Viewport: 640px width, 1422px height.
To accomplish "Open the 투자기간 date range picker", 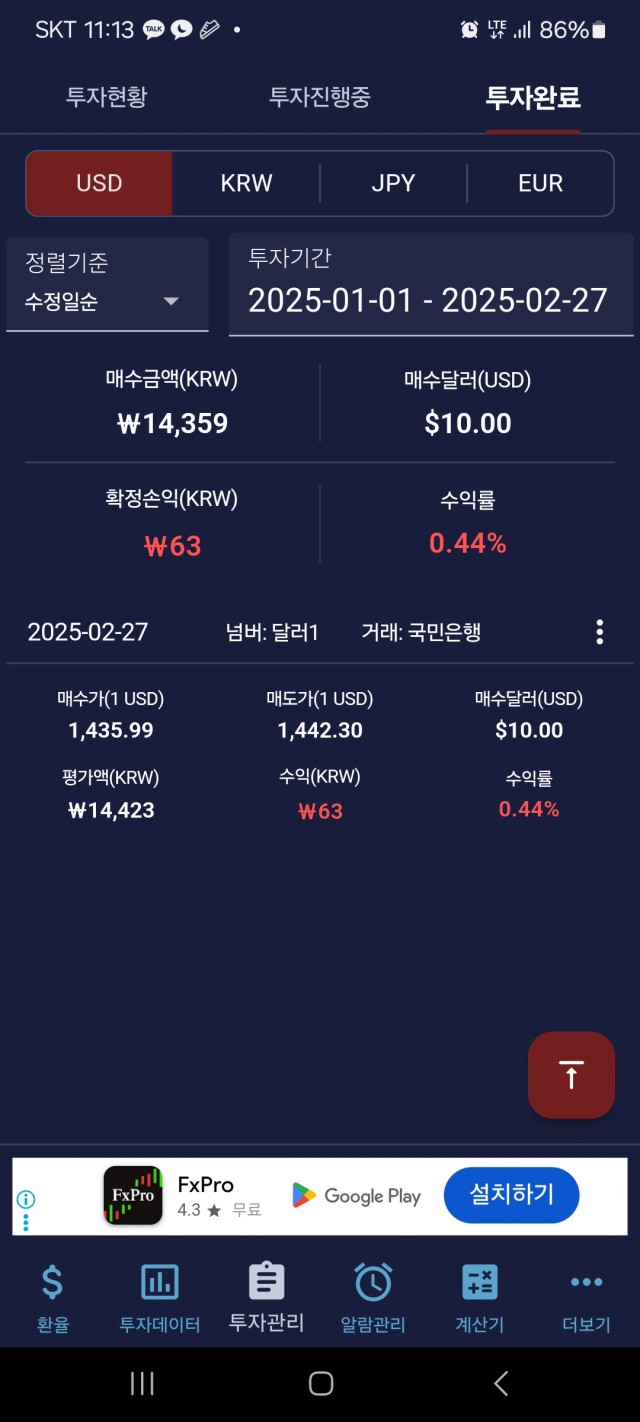I will [x=431, y=284].
